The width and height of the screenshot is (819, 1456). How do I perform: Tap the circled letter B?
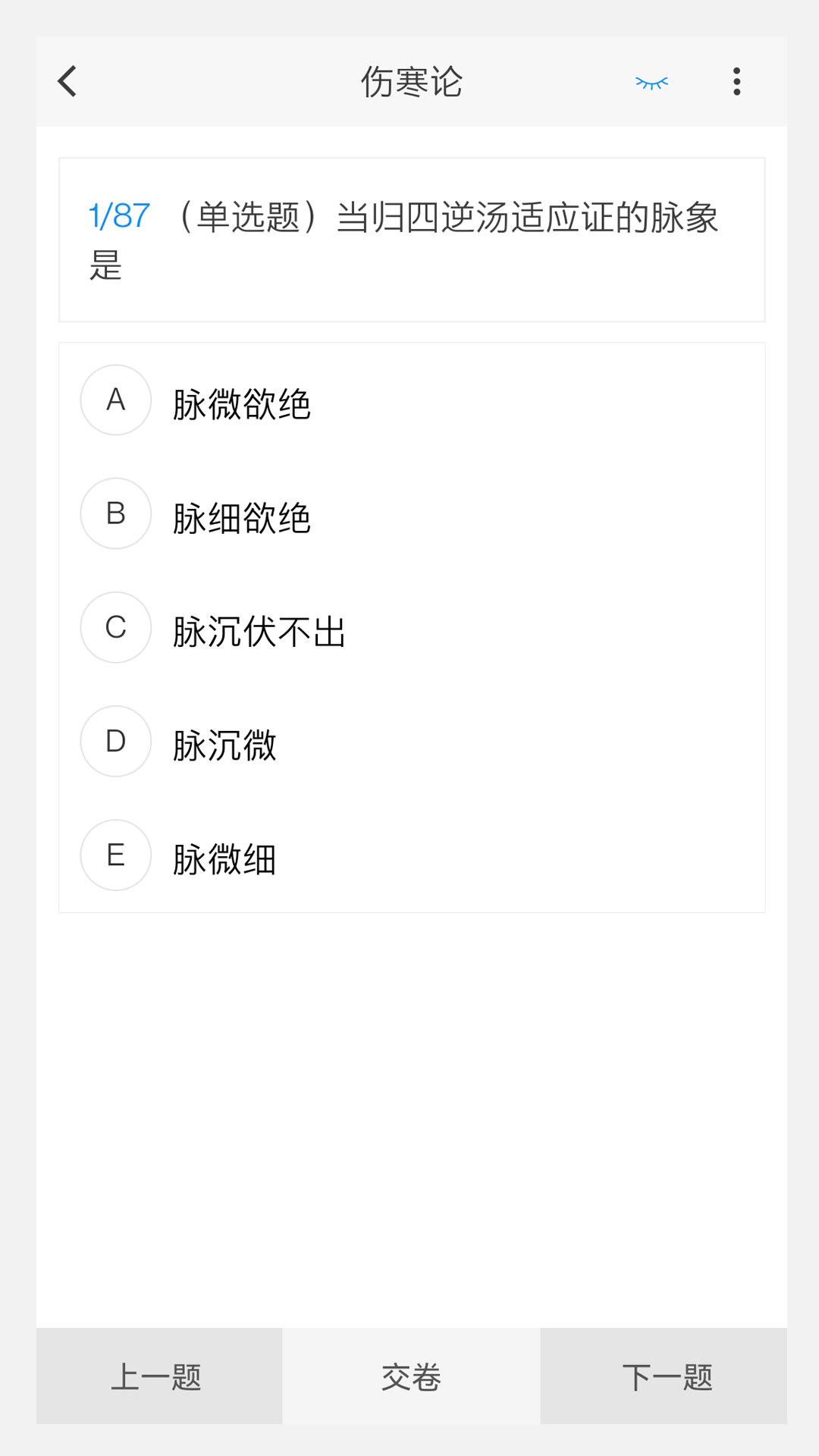point(115,513)
